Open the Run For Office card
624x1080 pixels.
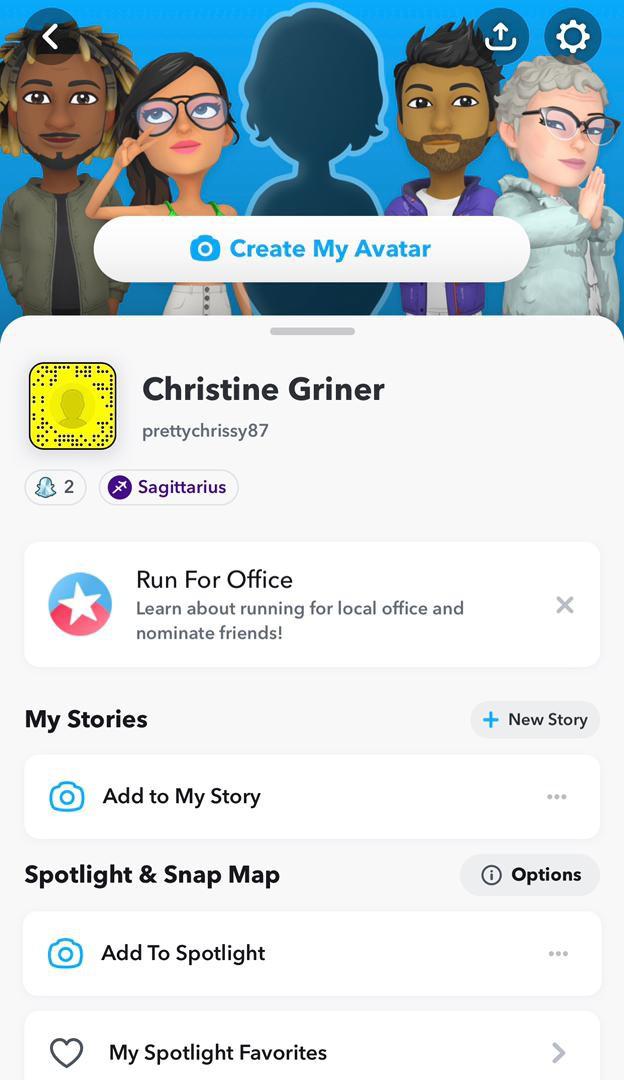point(300,605)
